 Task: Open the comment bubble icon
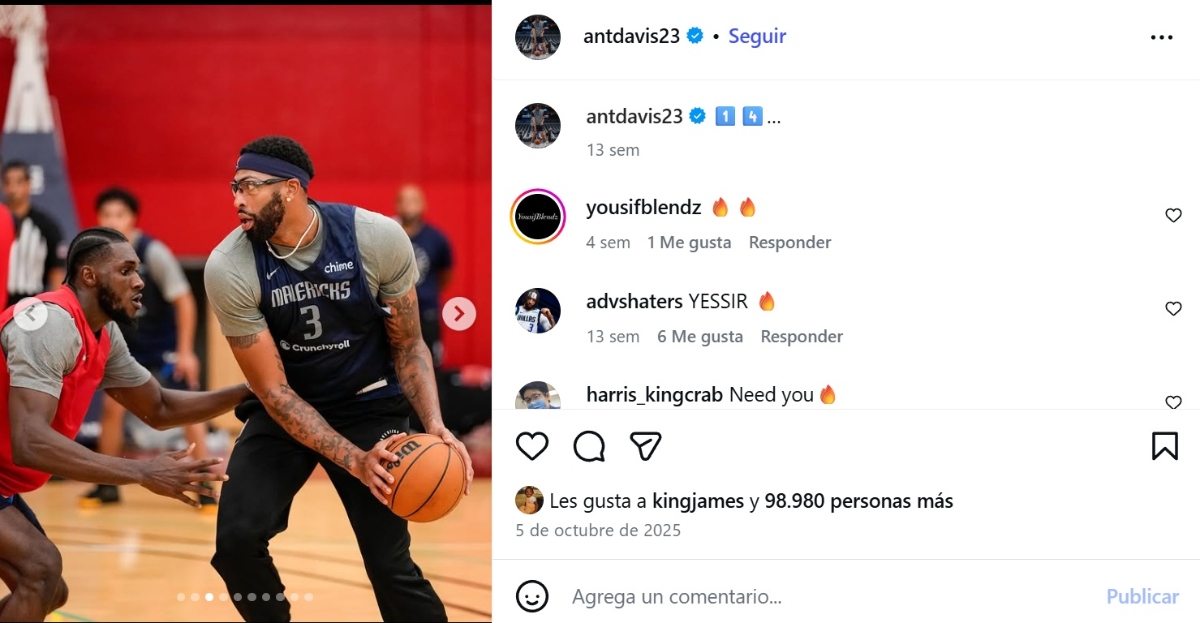(589, 446)
